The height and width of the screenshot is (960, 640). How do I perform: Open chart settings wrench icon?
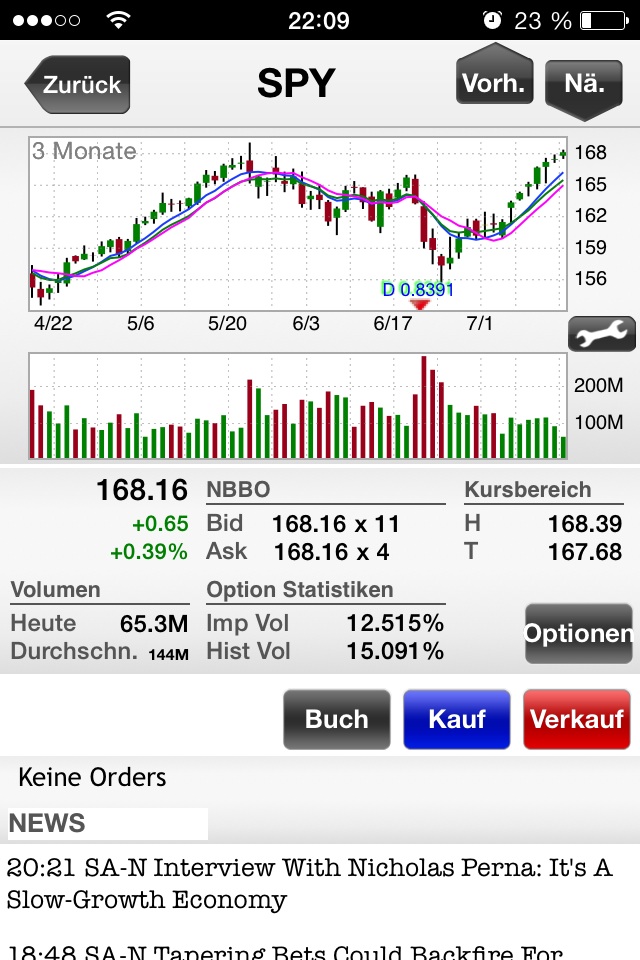click(x=601, y=334)
